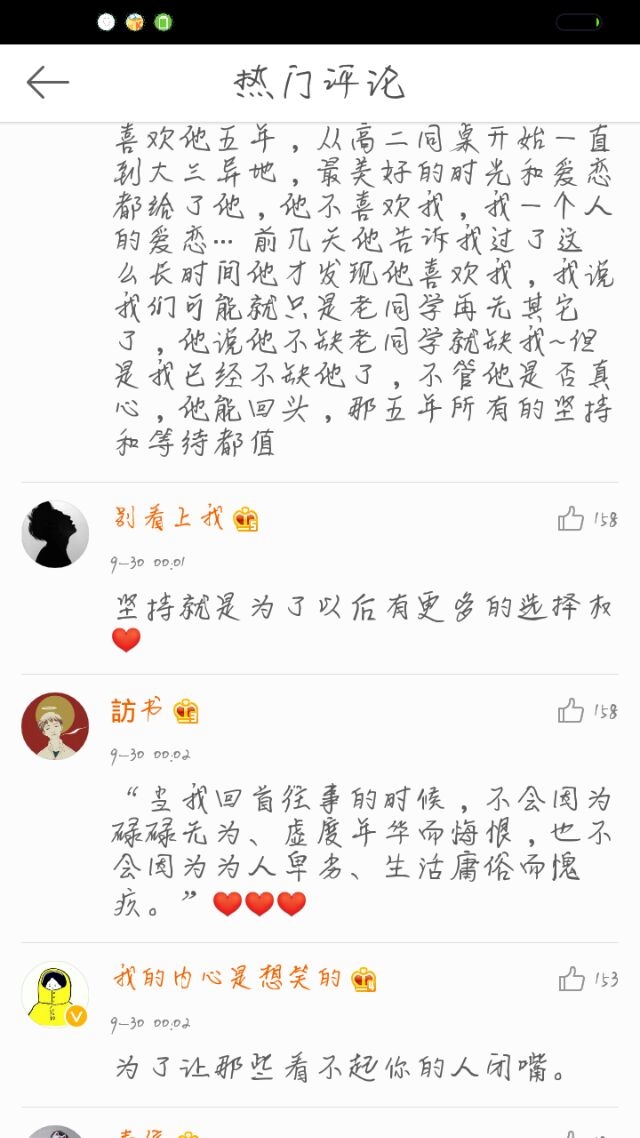The image size is (640, 1138).
Task: Open comment 坚持就是为了以后有更多的选择权
Action: tap(363, 621)
